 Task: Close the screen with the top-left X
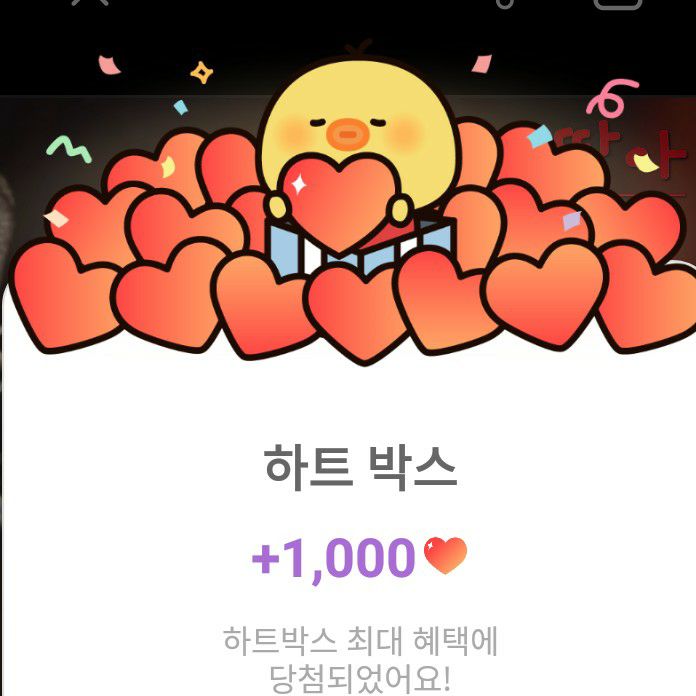(91, 3)
